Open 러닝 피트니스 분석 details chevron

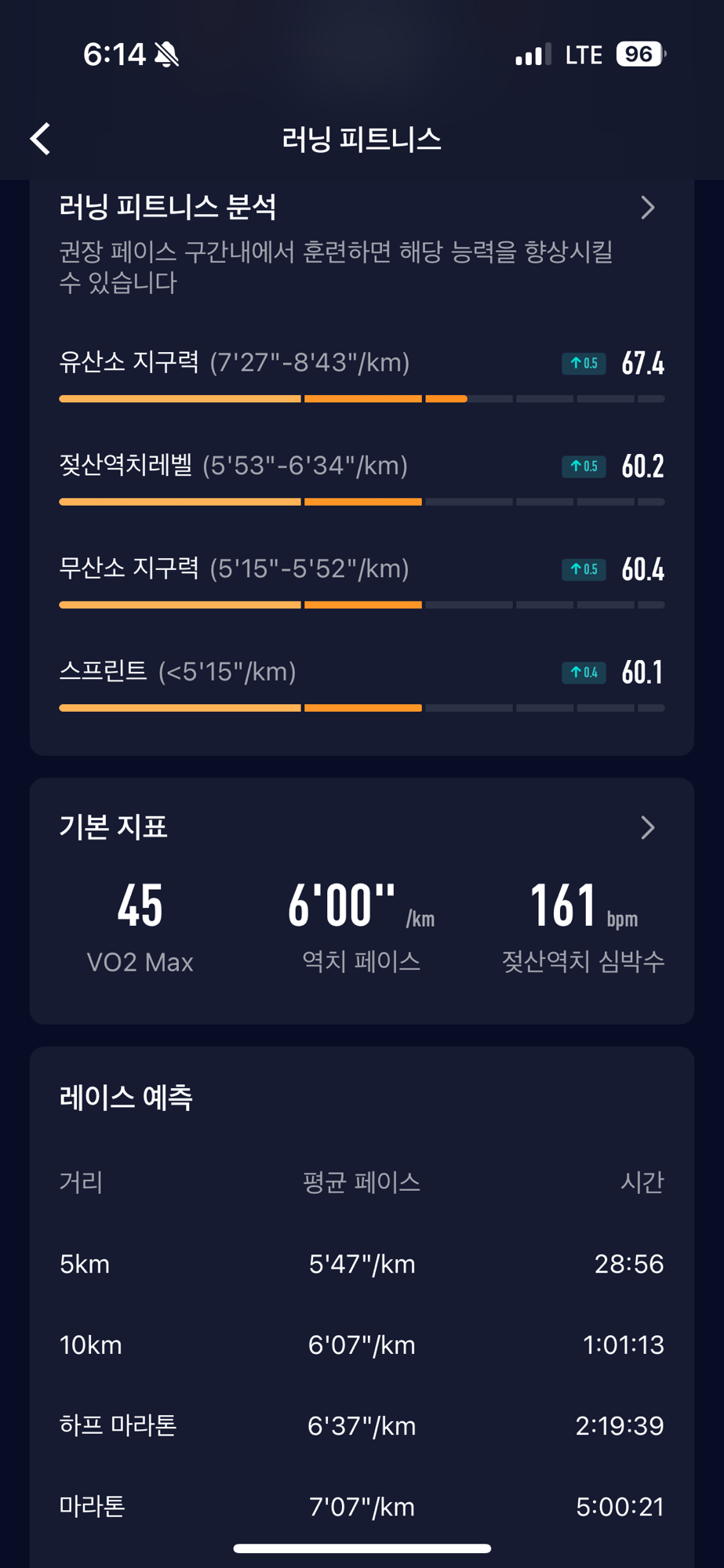point(648,208)
